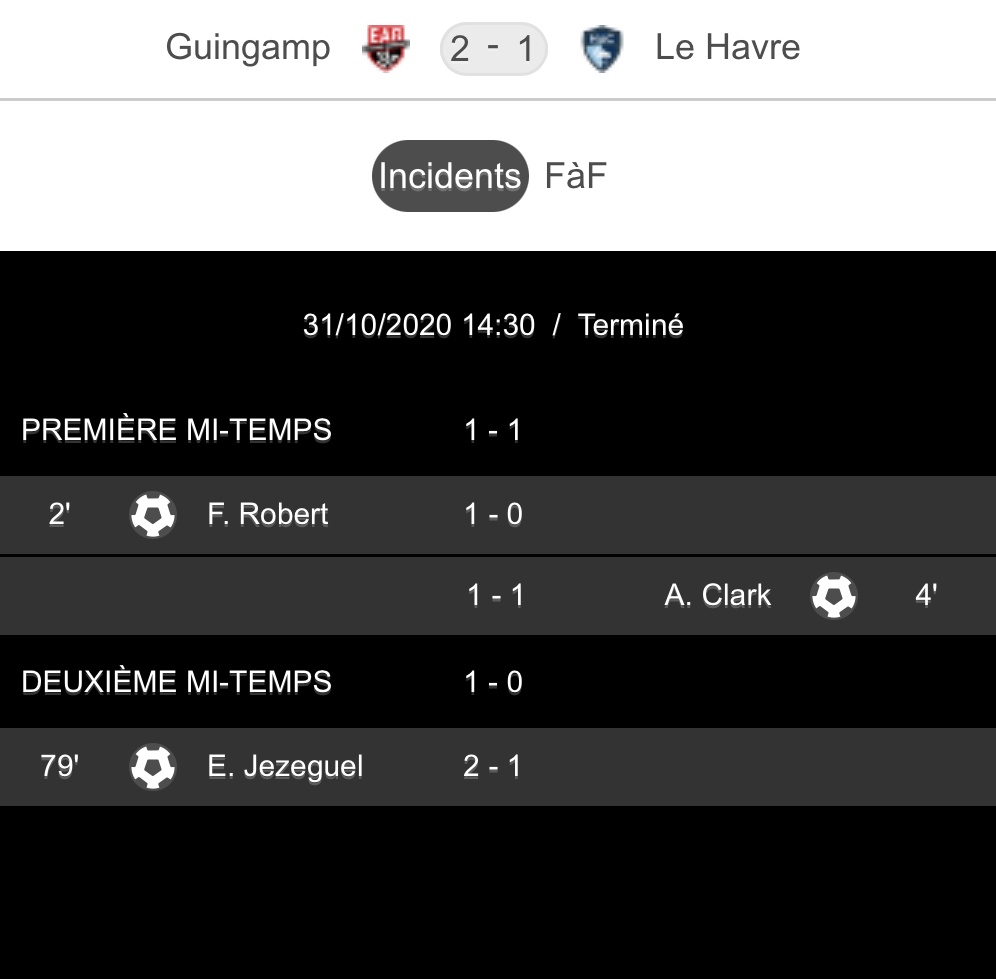This screenshot has width=996, height=979.
Task: Open the Le Havre team page
Action: [727, 47]
